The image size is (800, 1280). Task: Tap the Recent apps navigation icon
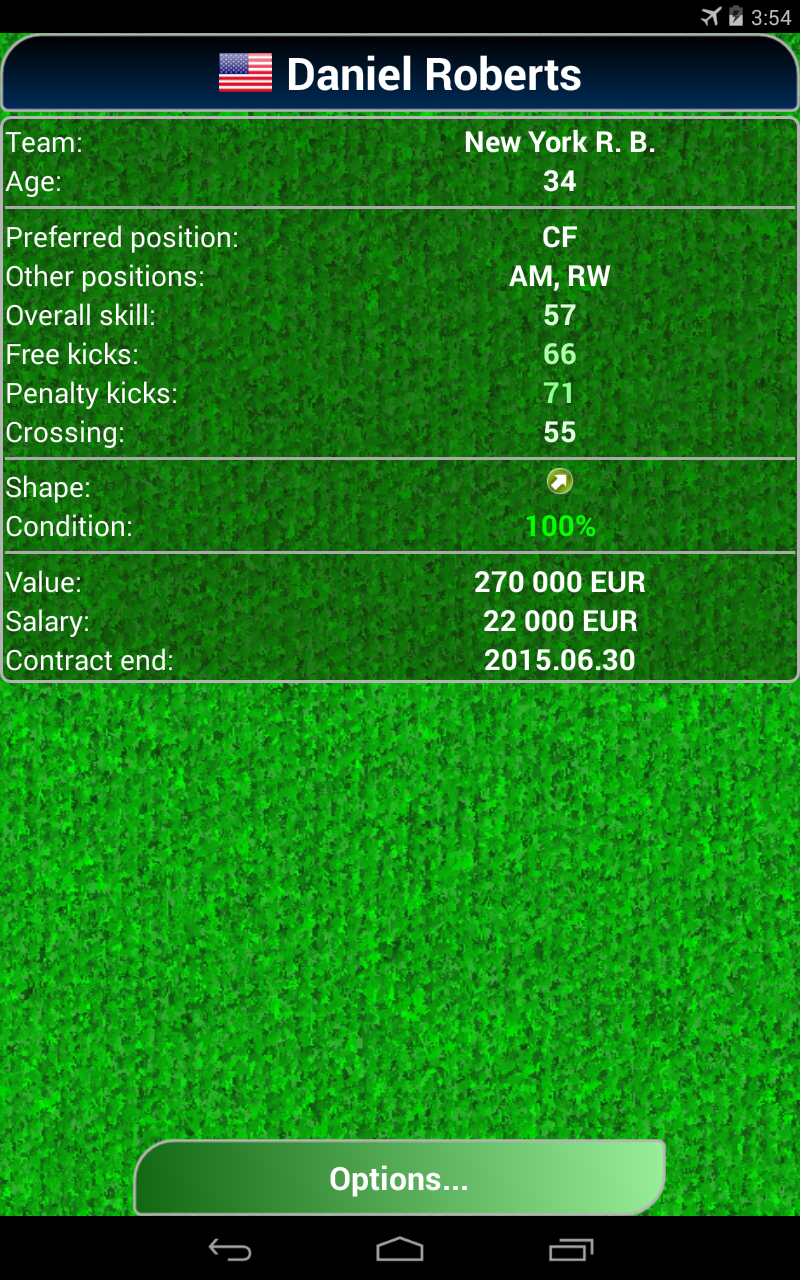click(x=571, y=1247)
